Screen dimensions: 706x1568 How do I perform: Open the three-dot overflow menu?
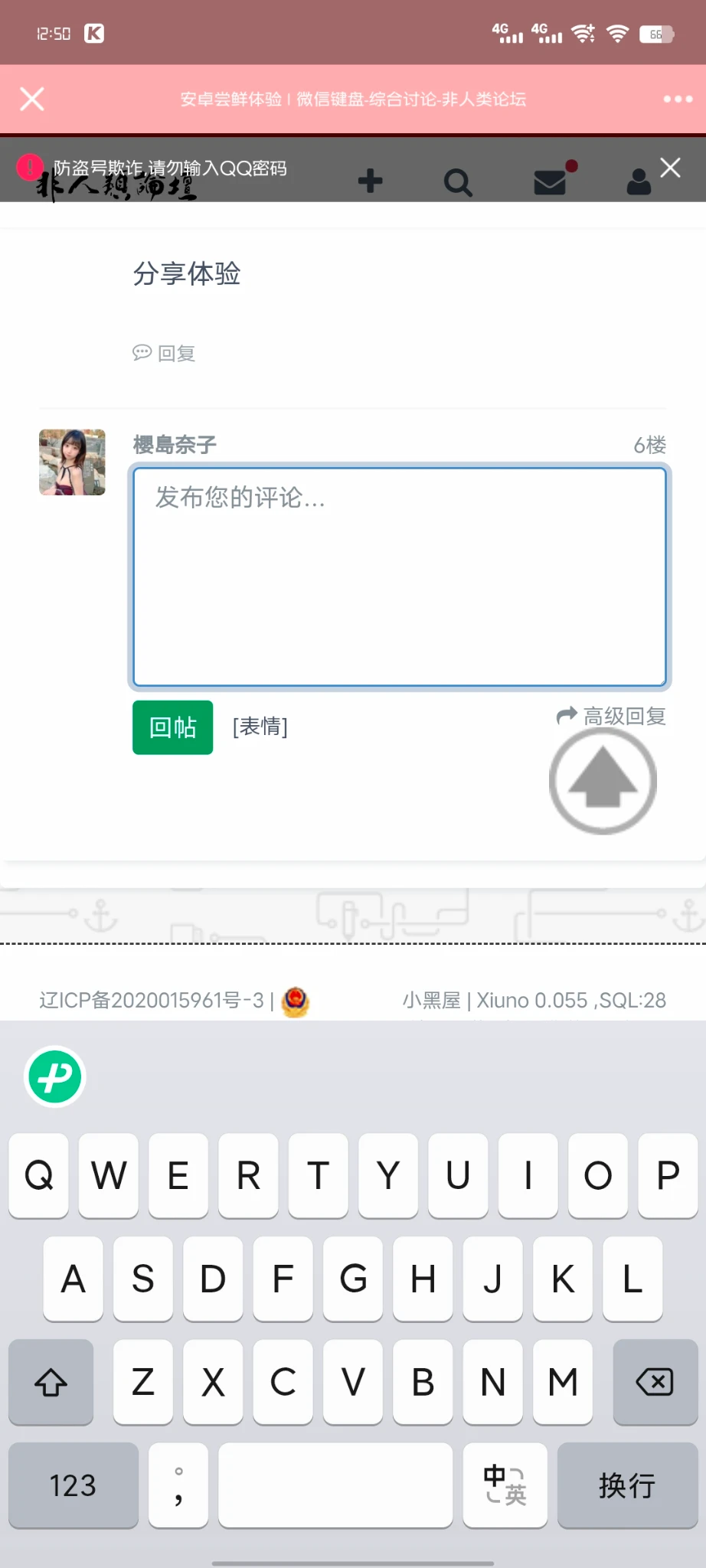tap(678, 100)
